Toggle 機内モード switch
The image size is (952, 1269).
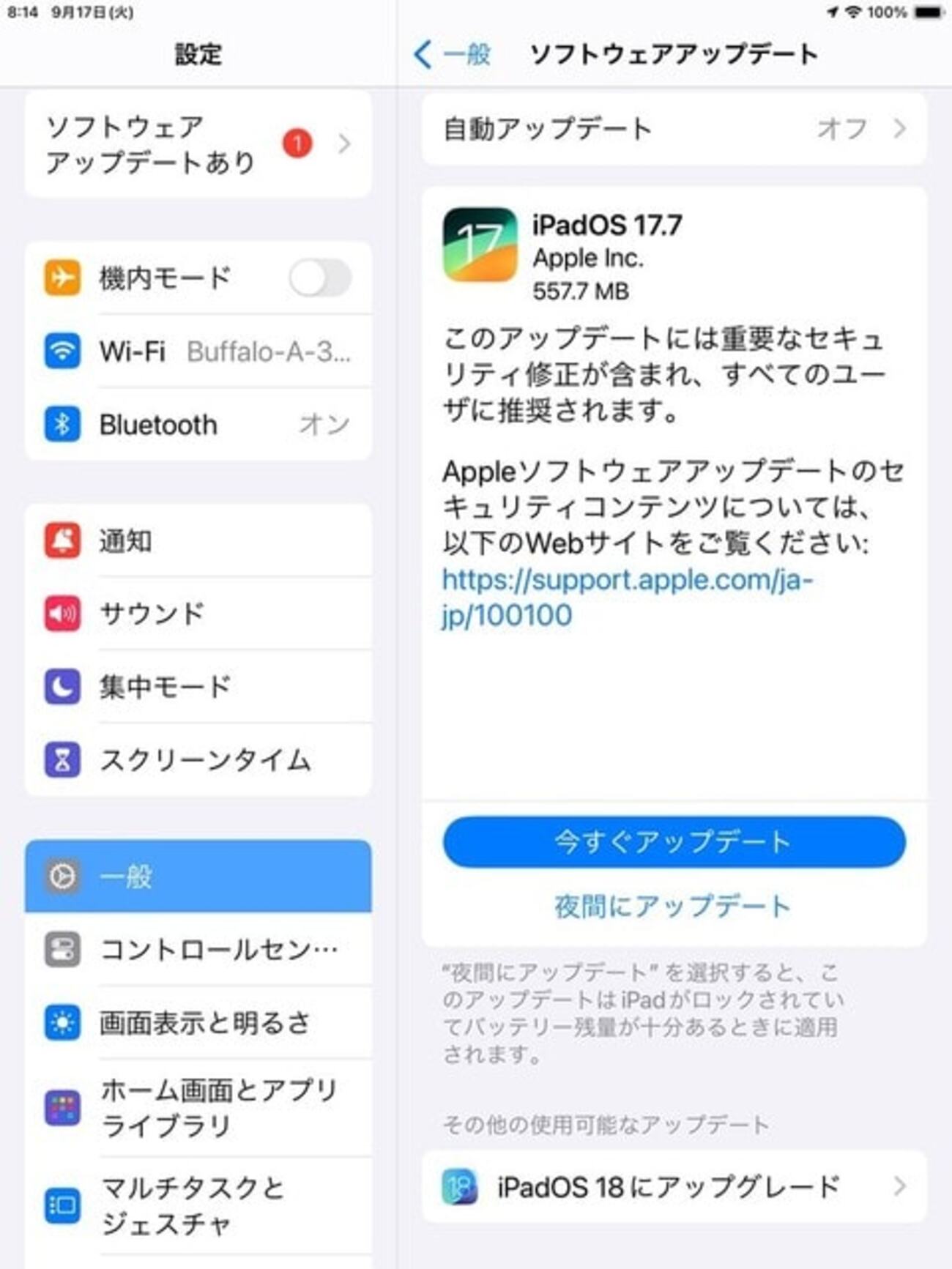point(319,278)
